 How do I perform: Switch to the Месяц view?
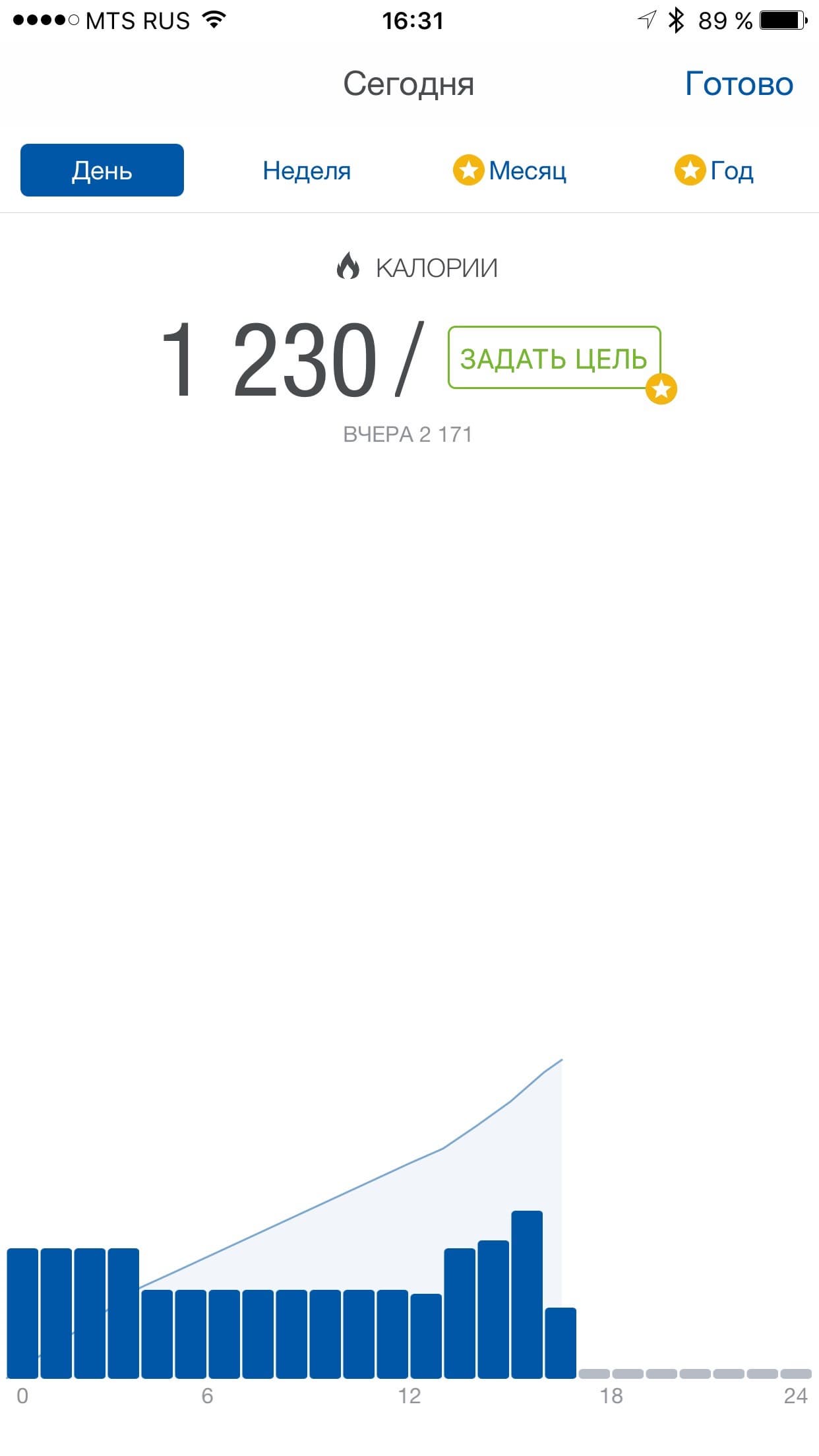pos(510,170)
